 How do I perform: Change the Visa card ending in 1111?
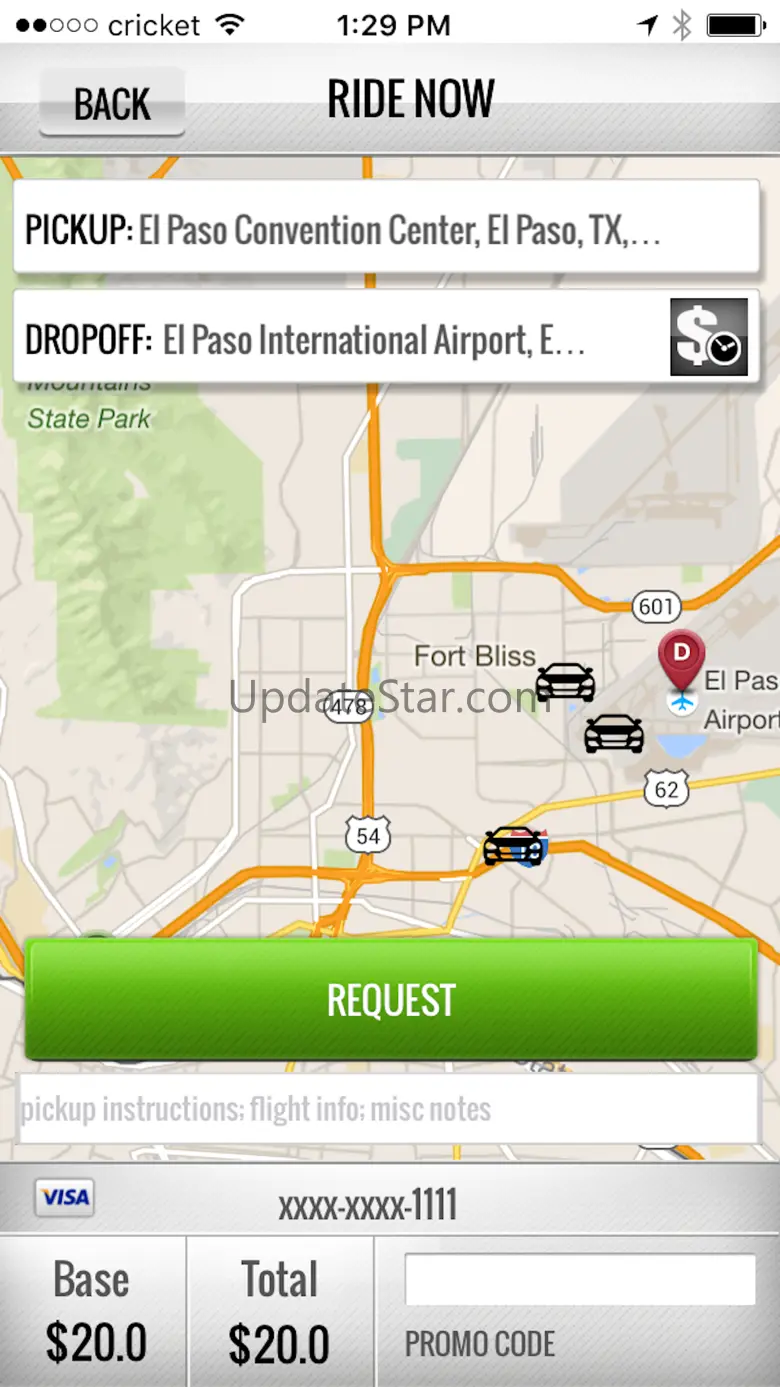pyautogui.click(x=366, y=1204)
